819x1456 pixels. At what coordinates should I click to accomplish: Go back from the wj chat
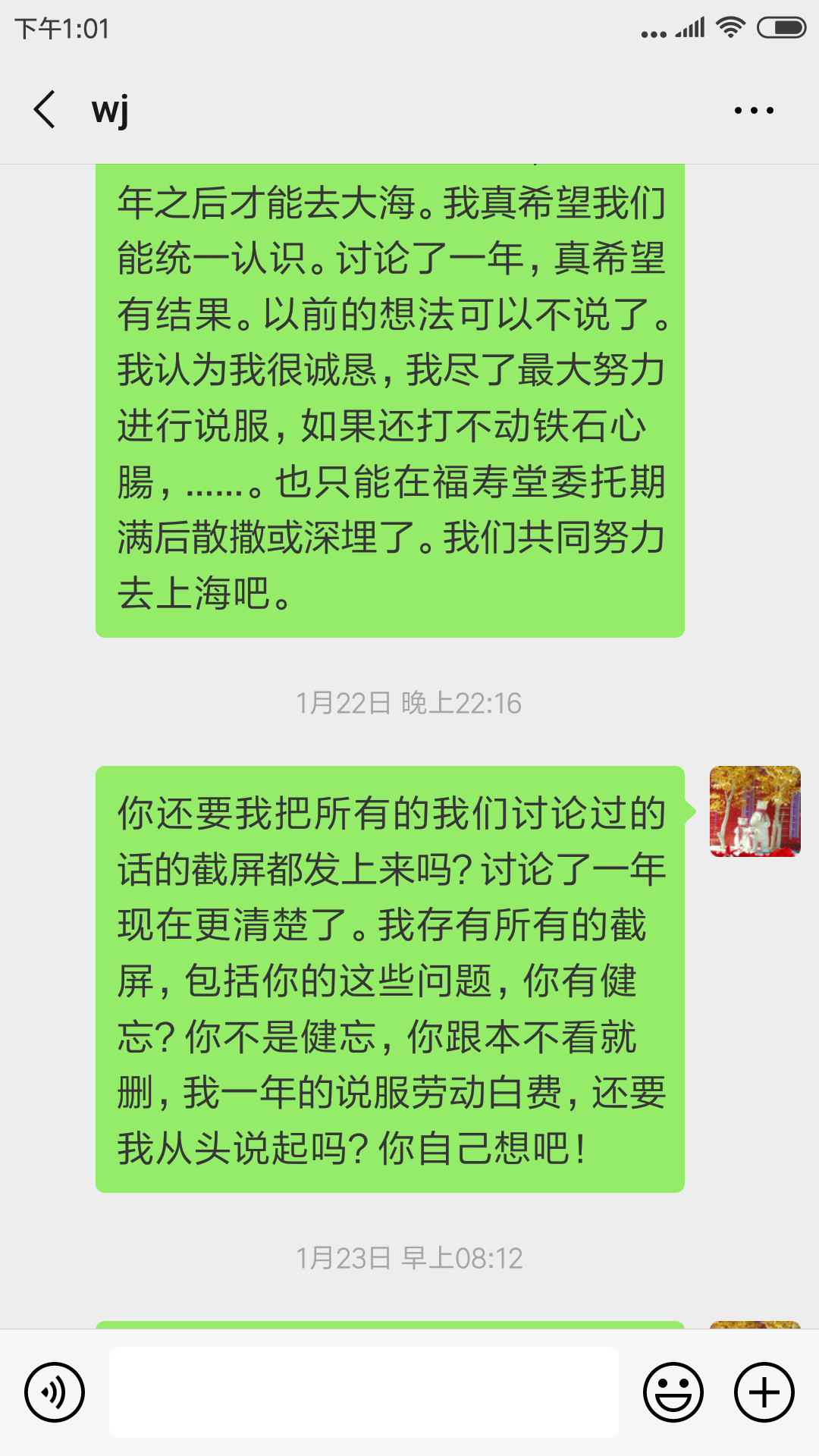[x=45, y=110]
